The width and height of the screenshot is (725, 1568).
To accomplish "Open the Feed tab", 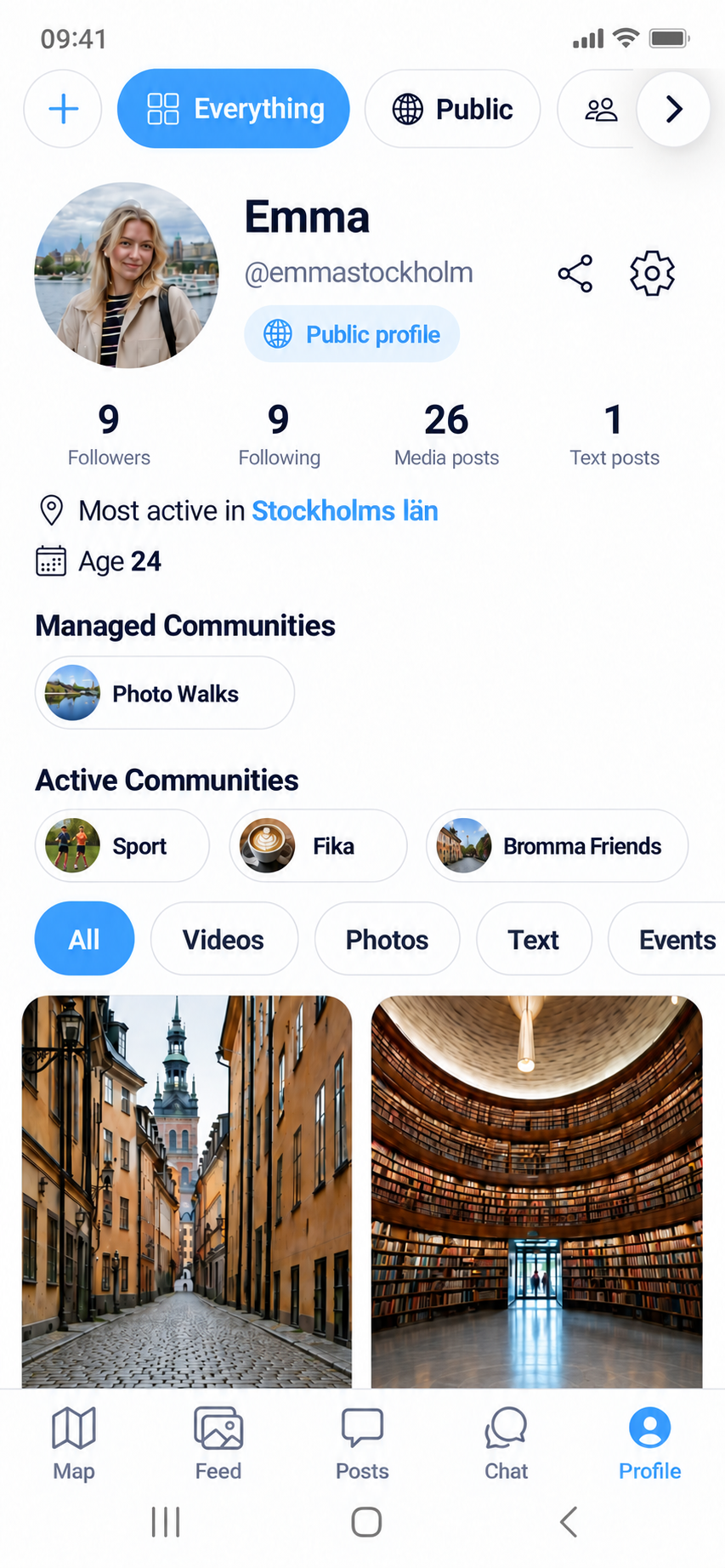I will (x=218, y=1444).
